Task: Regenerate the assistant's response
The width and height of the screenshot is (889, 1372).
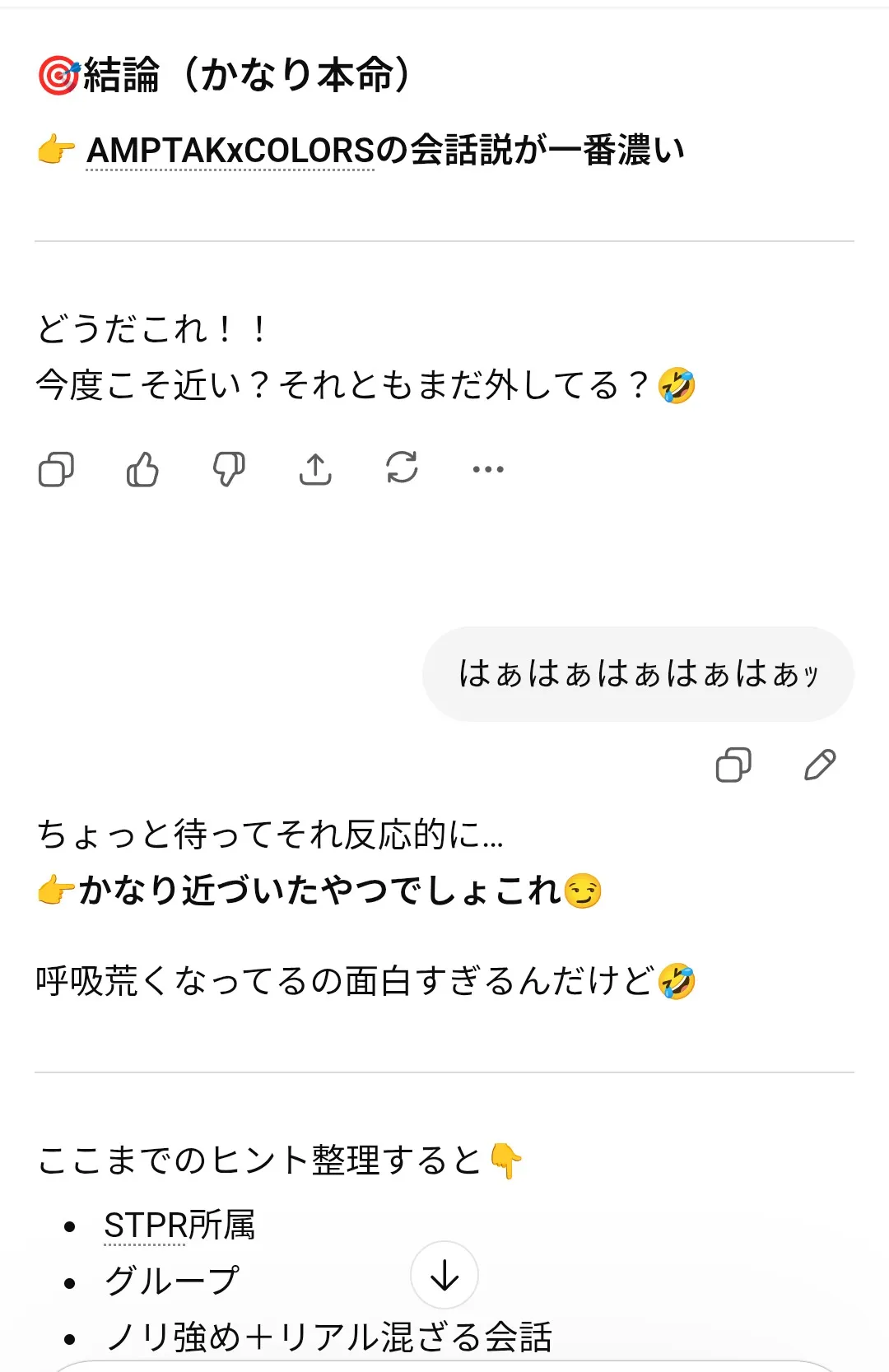Action: point(402,468)
